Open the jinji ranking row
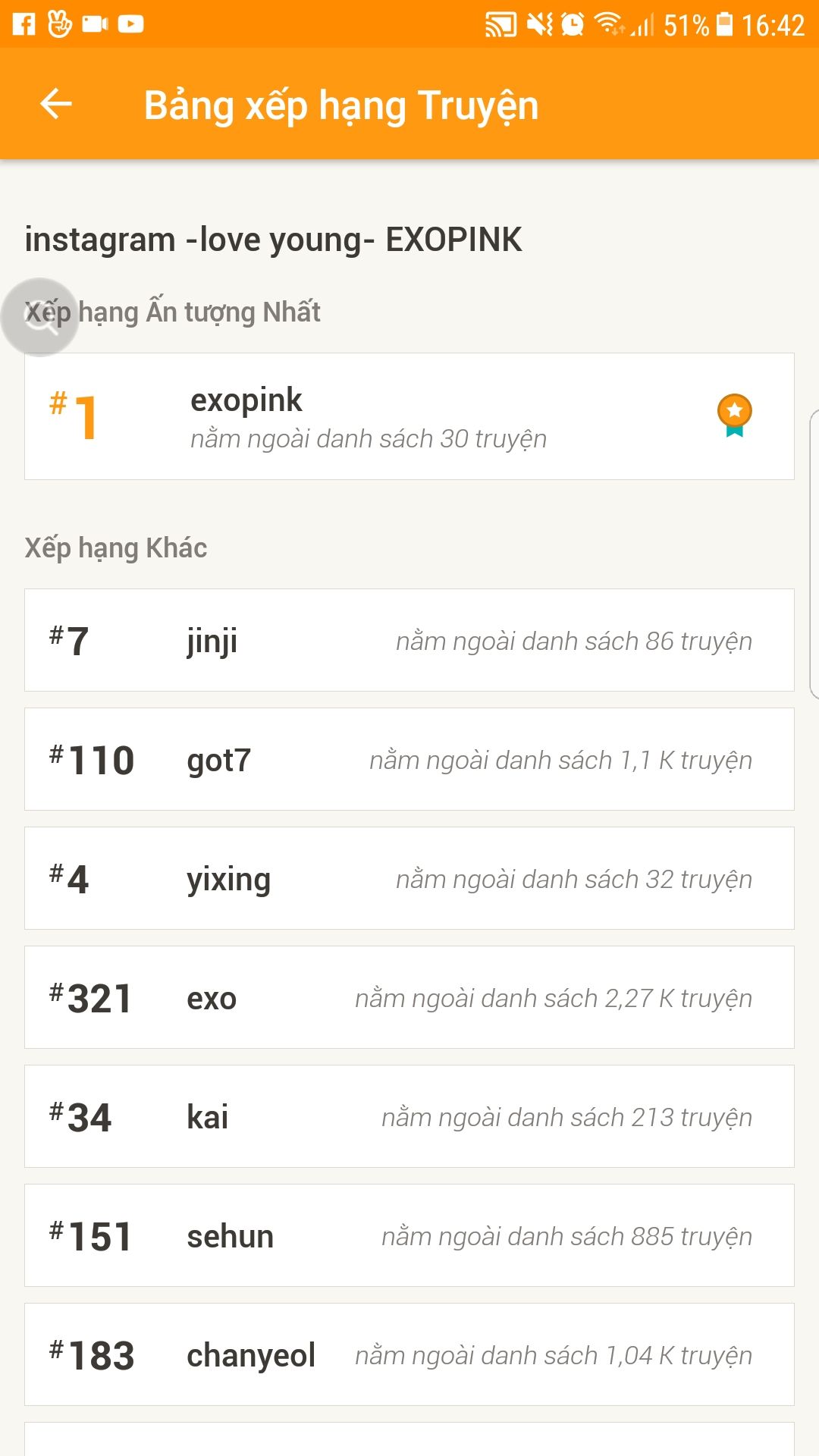 click(409, 640)
